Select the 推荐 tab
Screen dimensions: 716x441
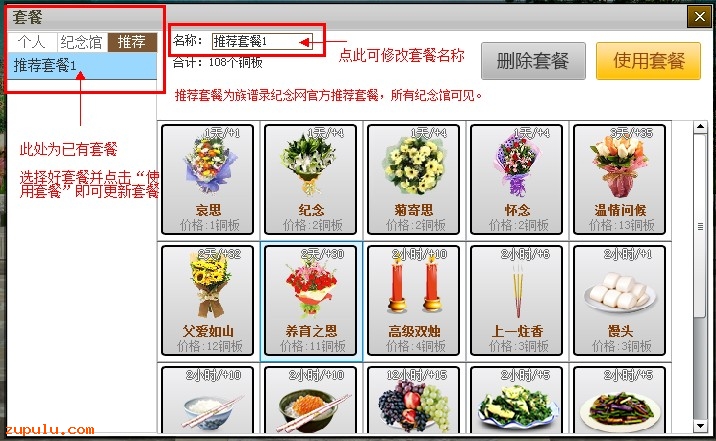tap(131, 42)
